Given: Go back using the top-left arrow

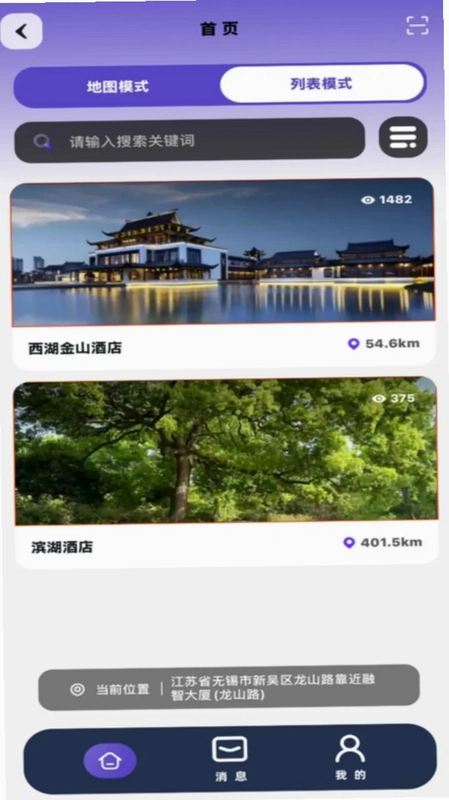Looking at the screenshot, I should [x=21, y=31].
